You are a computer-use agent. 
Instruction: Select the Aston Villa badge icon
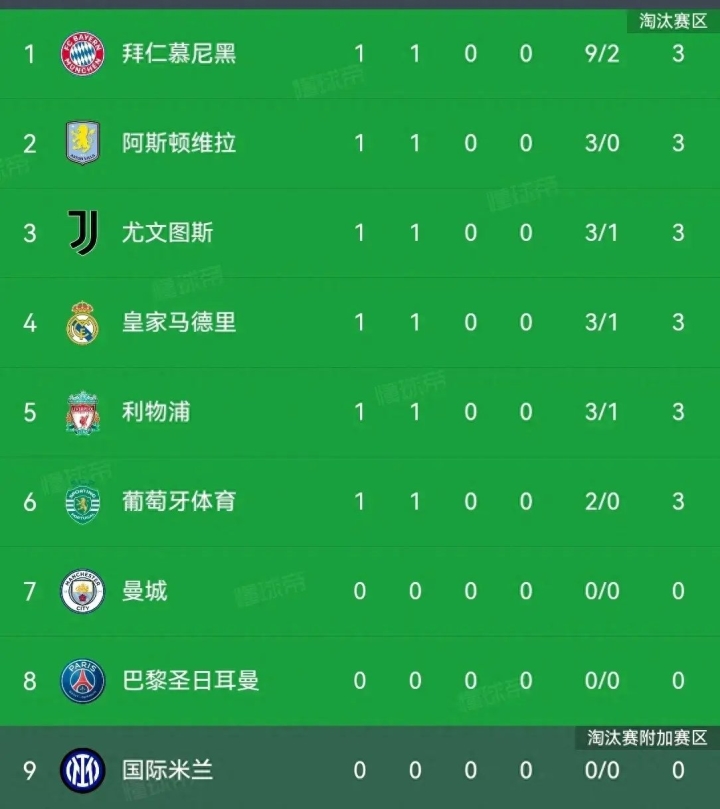click(x=79, y=143)
